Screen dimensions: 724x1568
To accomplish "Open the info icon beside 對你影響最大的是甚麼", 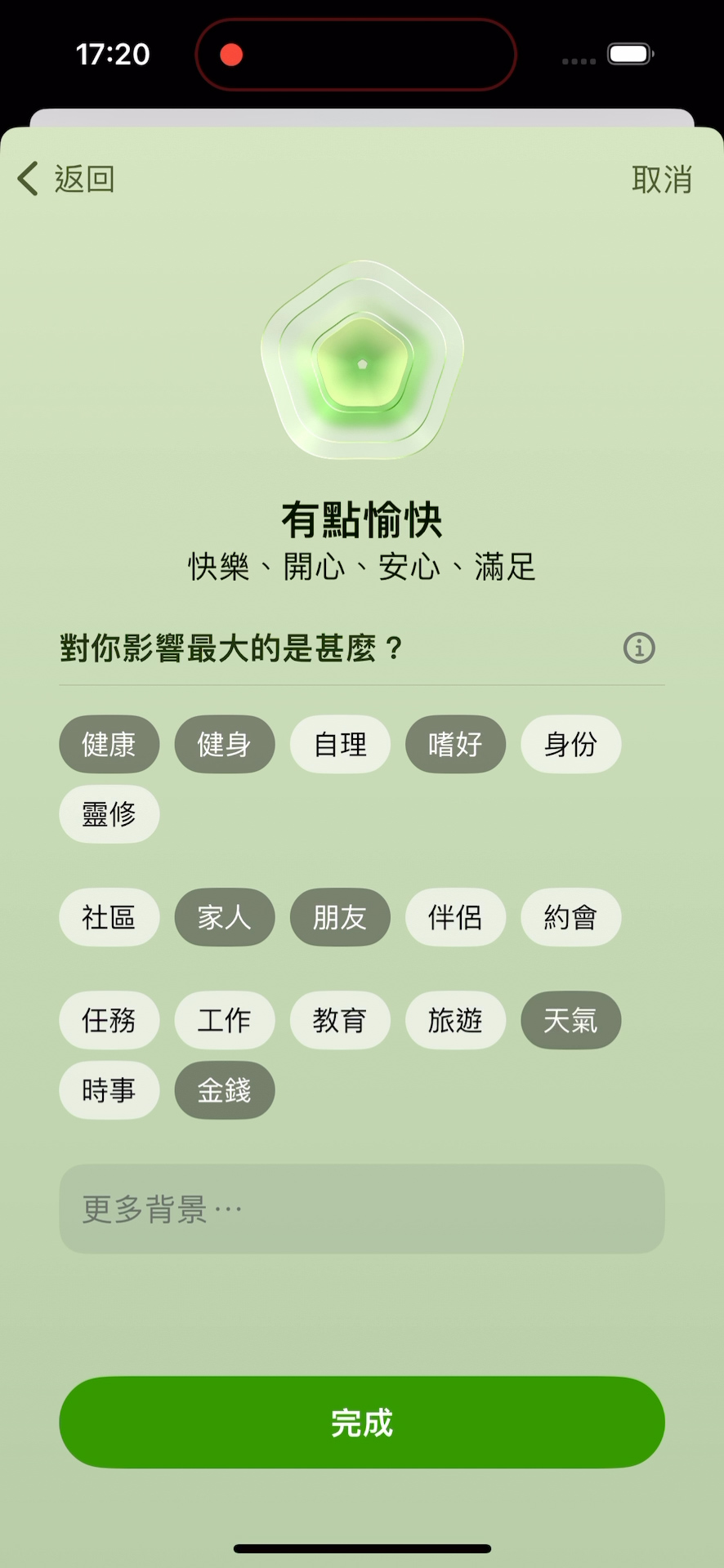I will (x=639, y=648).
